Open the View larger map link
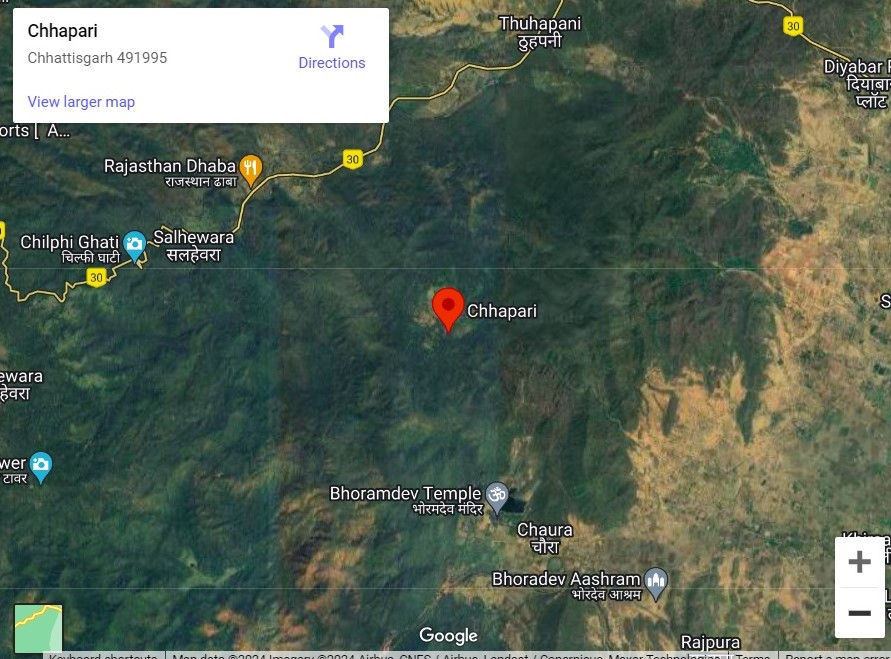This screenshot has height=659, width=891. pos(81,102)
